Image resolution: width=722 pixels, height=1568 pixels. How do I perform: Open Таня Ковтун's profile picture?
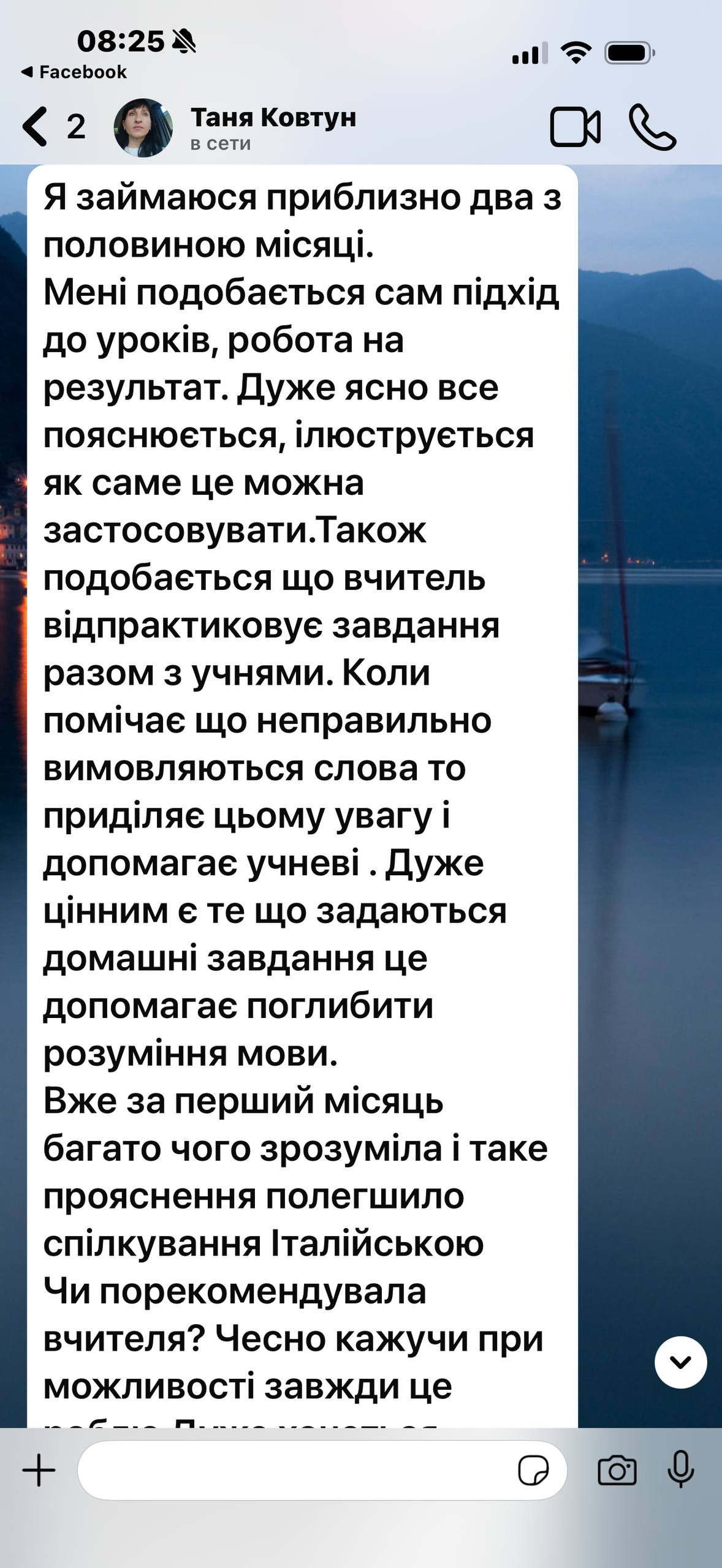(x=143, y=128)
